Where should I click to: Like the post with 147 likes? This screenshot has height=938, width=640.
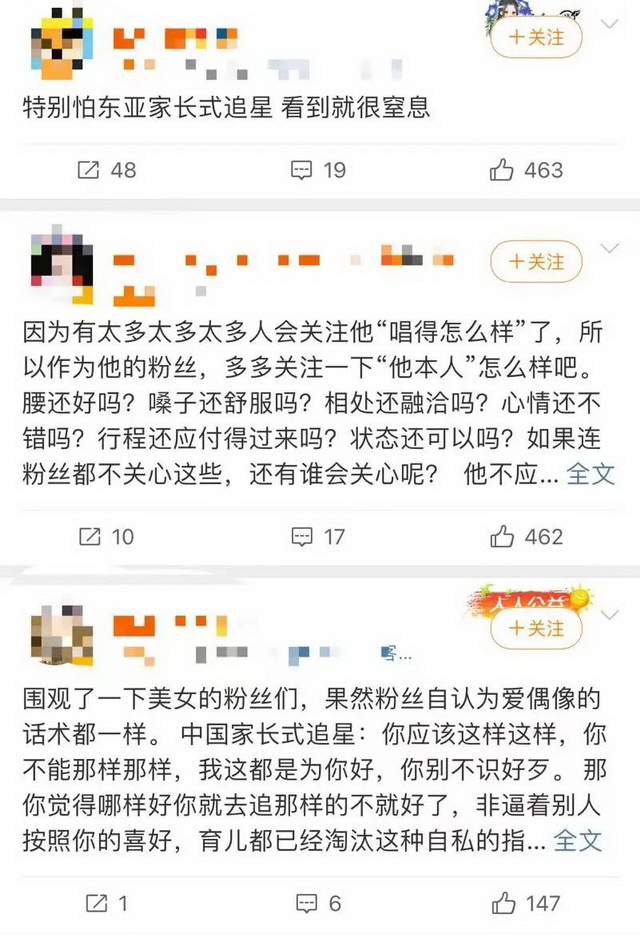tap(526, 904)
